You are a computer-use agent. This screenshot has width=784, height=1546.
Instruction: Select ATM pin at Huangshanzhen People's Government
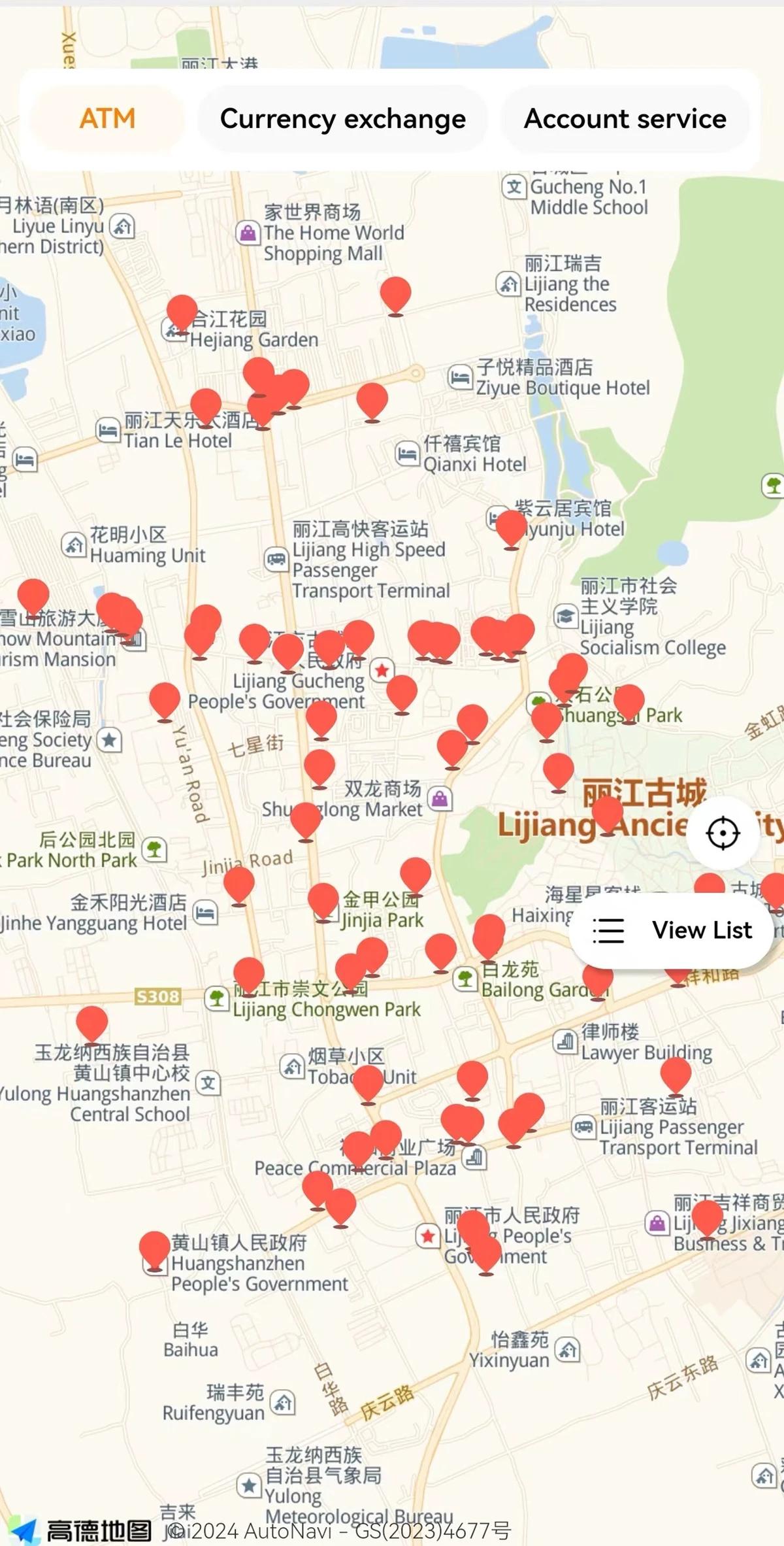coord(155,1248)
